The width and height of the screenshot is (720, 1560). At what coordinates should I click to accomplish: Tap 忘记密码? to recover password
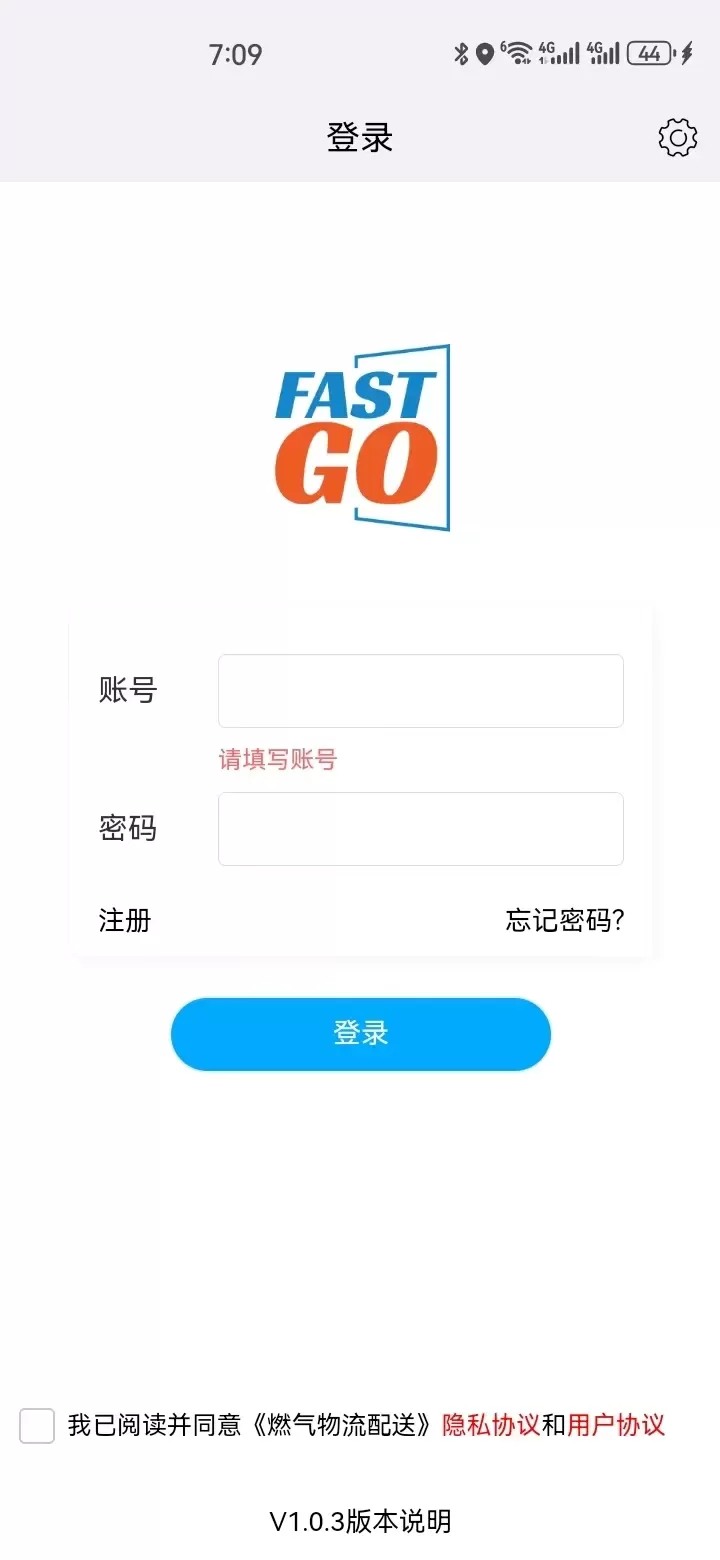pyautogui.click(x=565, y=920)
